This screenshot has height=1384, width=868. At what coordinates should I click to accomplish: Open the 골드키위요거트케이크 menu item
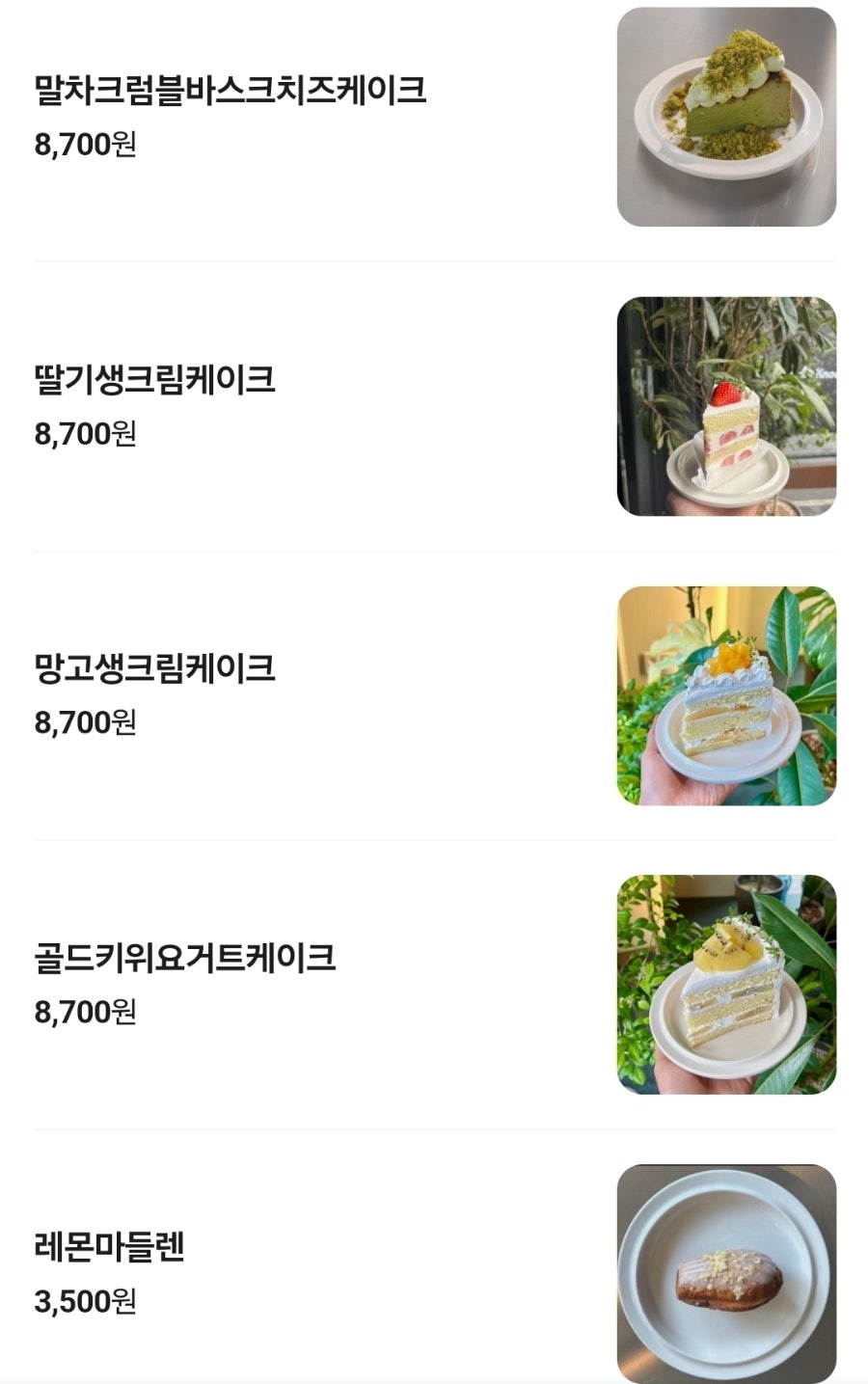coord(184,957)
